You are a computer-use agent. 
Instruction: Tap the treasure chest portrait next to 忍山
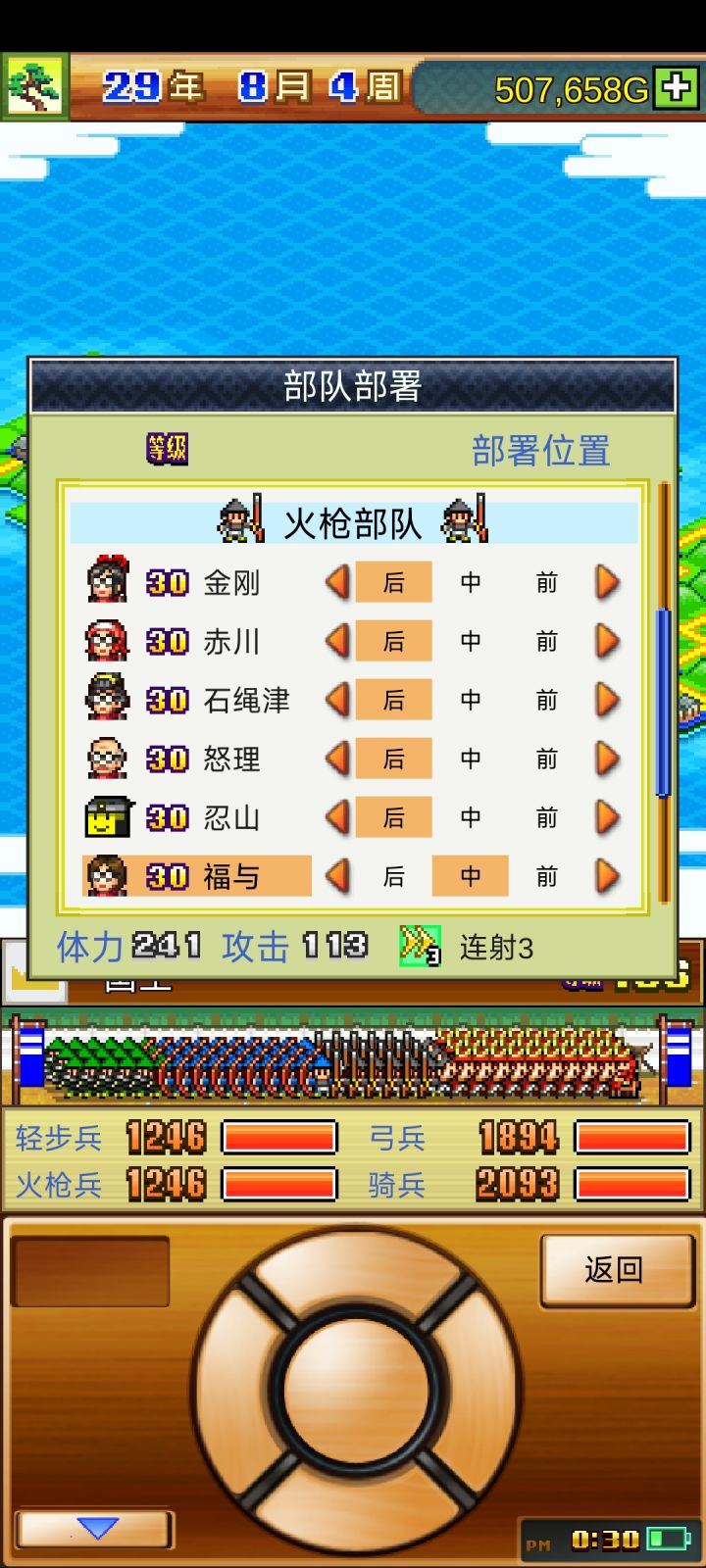point(106,817)
